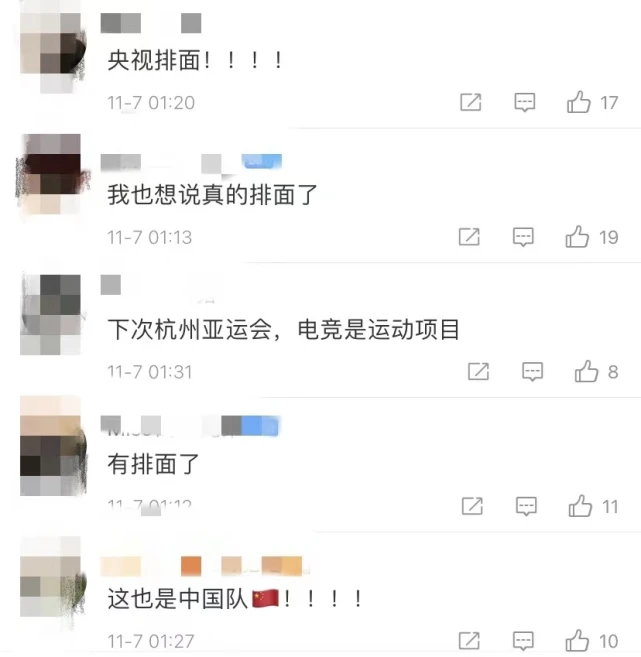641x657 pixels.
Task: Reply to the comment 这也是中国队
Action: click(x=524, y=641)
